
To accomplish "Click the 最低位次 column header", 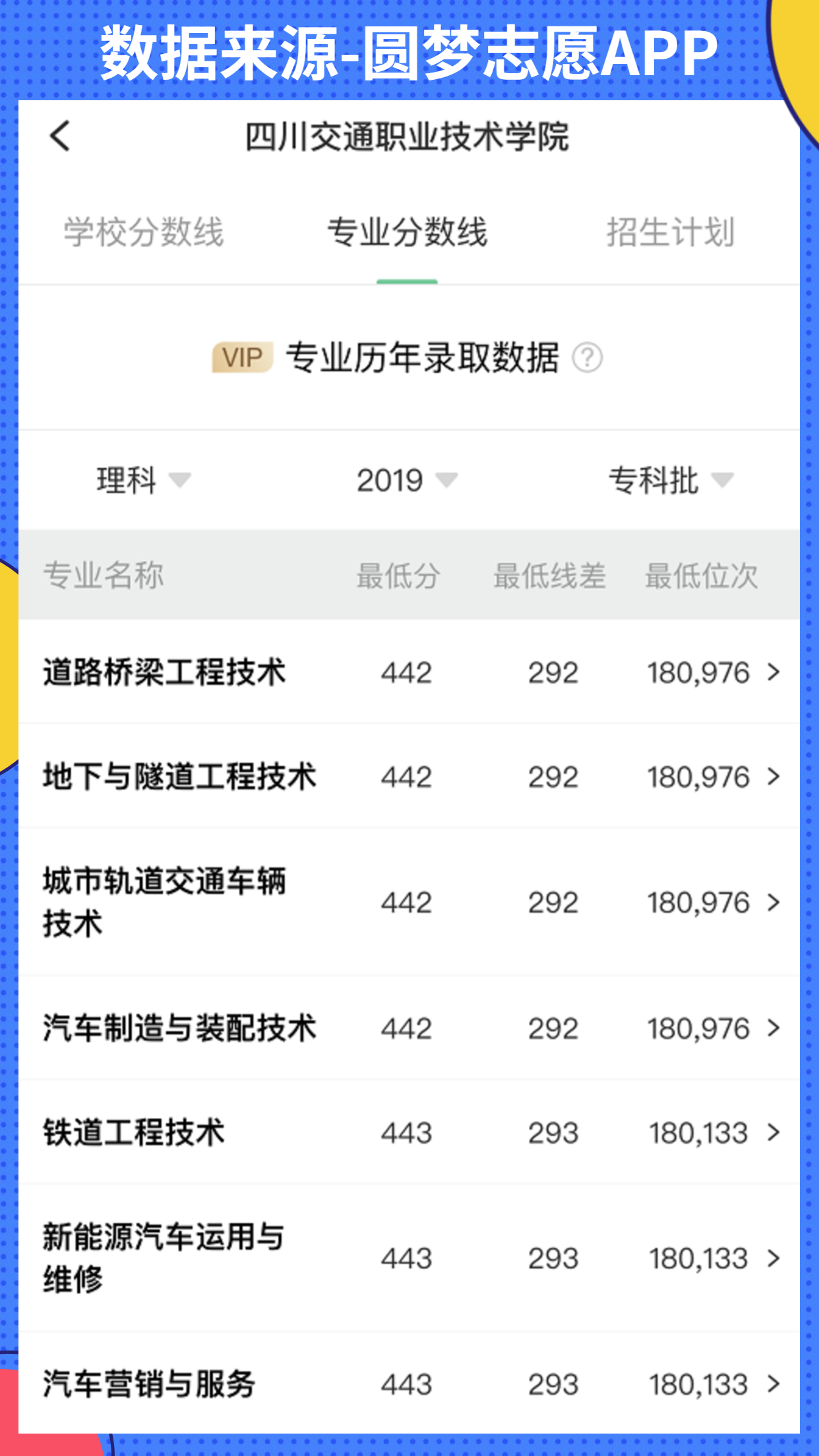I will coord(702,576).
